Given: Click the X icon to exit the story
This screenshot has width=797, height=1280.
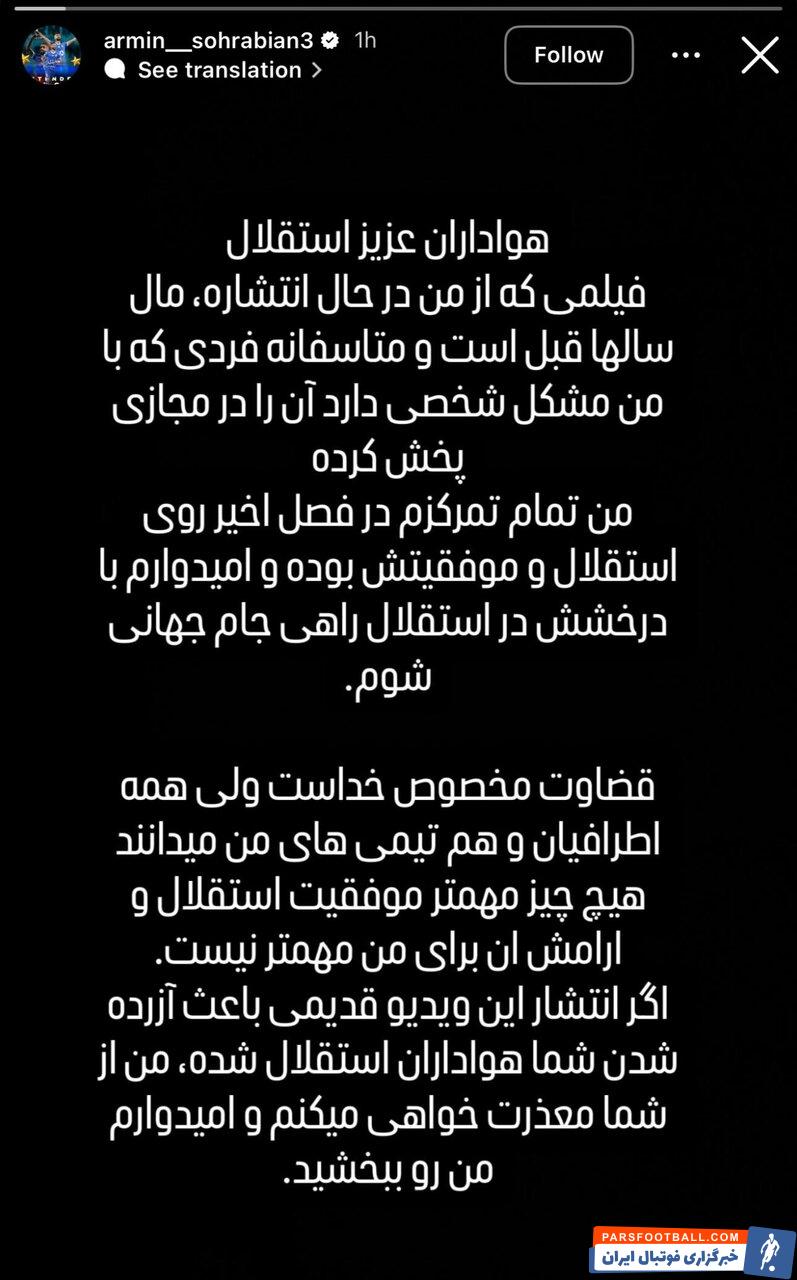Looking at the screenshot, I should [759, 55].
